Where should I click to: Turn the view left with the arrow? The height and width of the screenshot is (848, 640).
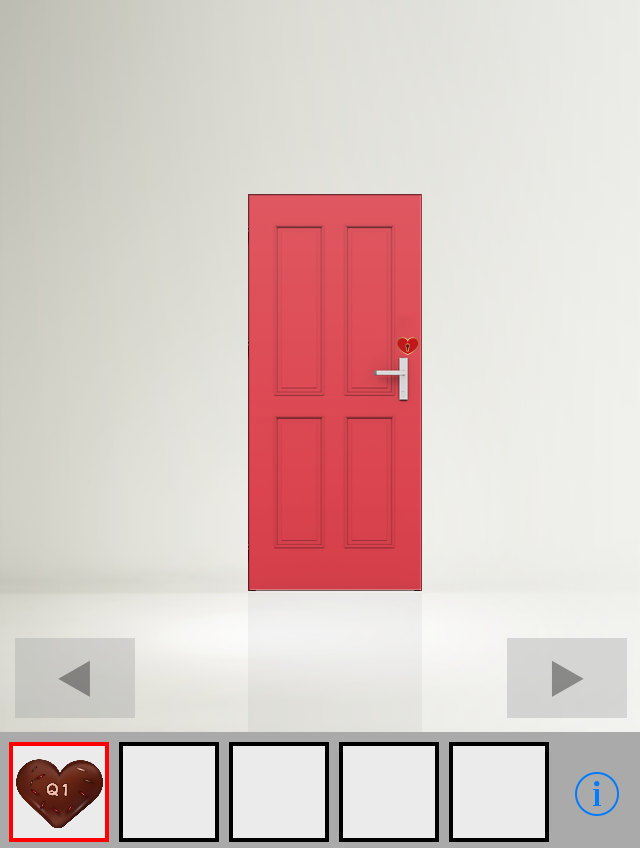(75, 678)
